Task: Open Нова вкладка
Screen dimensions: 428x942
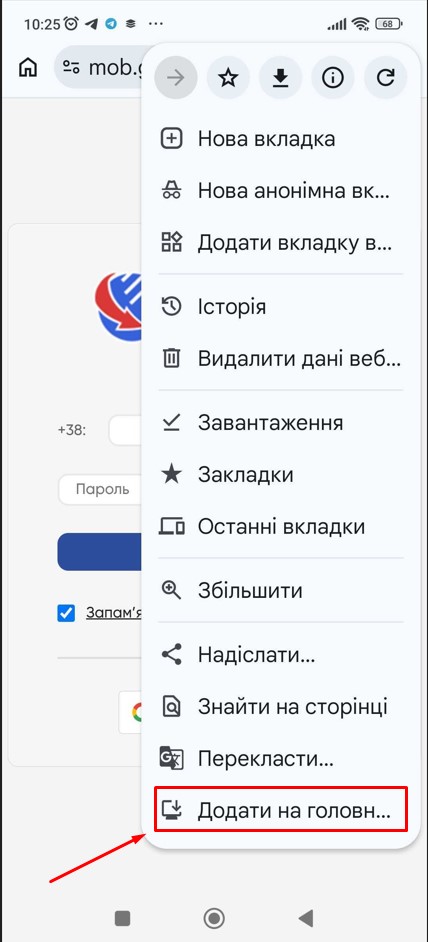Action: (281, 139)
